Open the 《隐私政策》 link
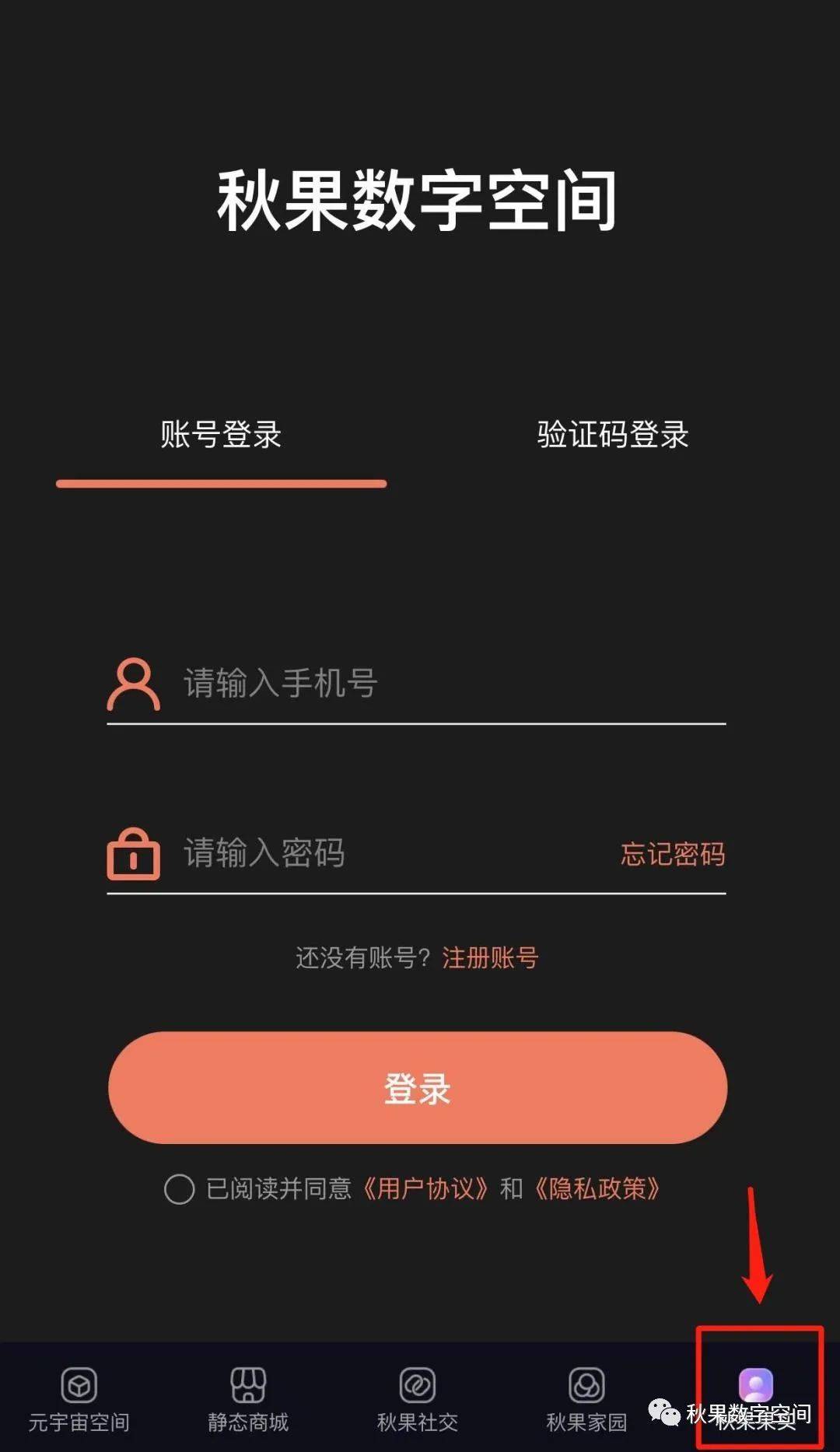Viewport: 840px width, 1452px height. click(597, 1188)
